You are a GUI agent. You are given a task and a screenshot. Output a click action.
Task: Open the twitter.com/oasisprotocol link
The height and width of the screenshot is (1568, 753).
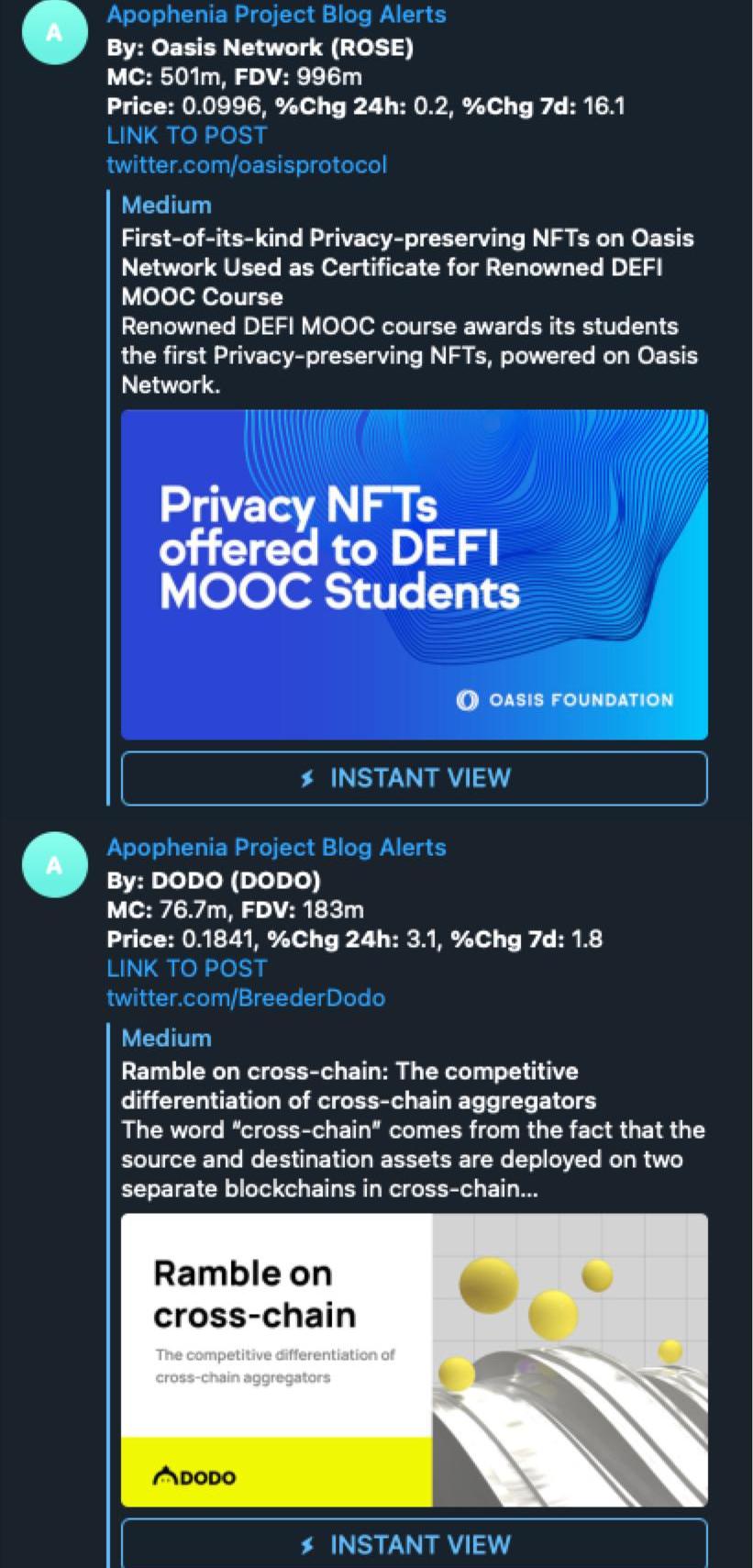247,165
